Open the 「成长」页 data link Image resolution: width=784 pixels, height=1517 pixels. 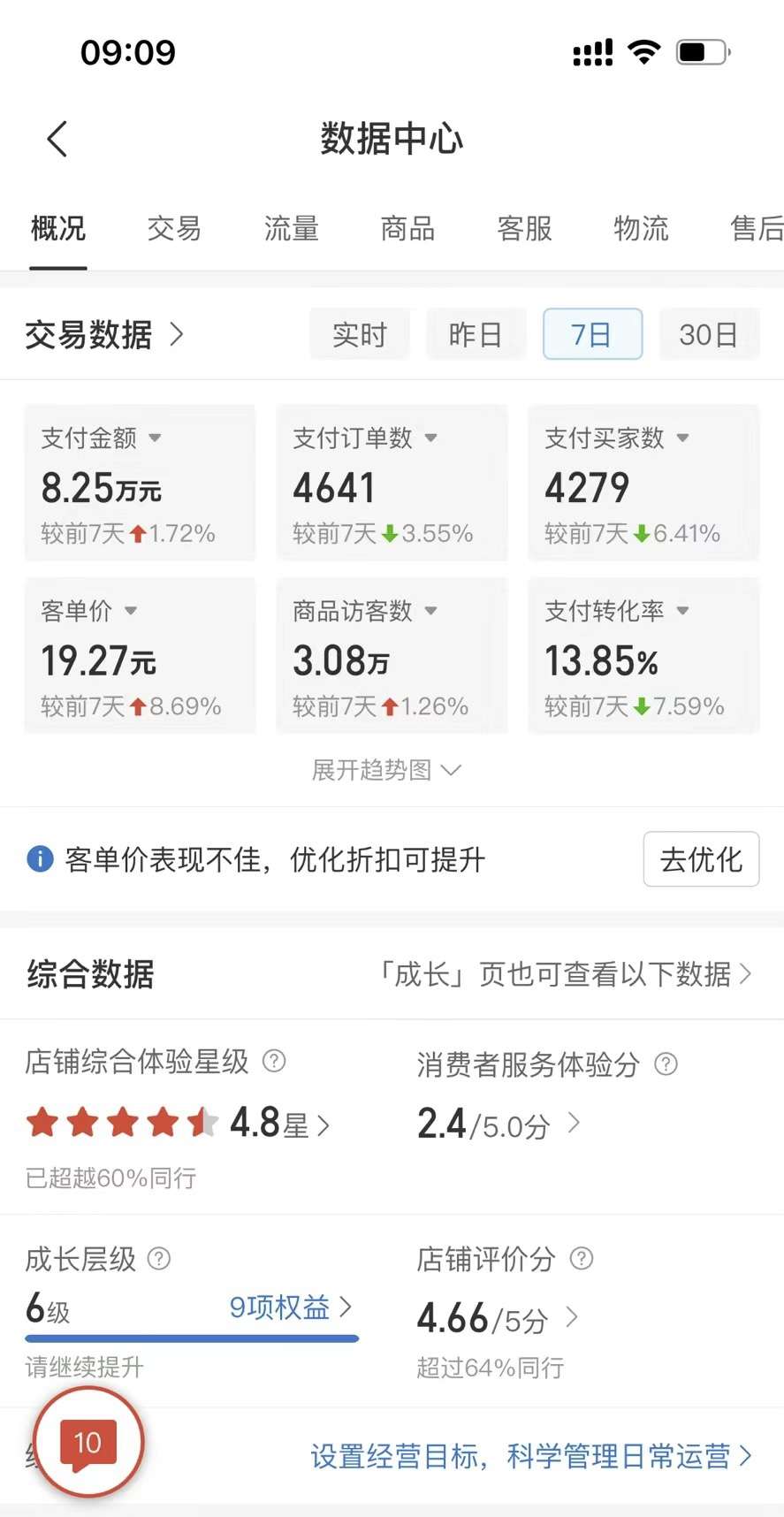point(565,974)
